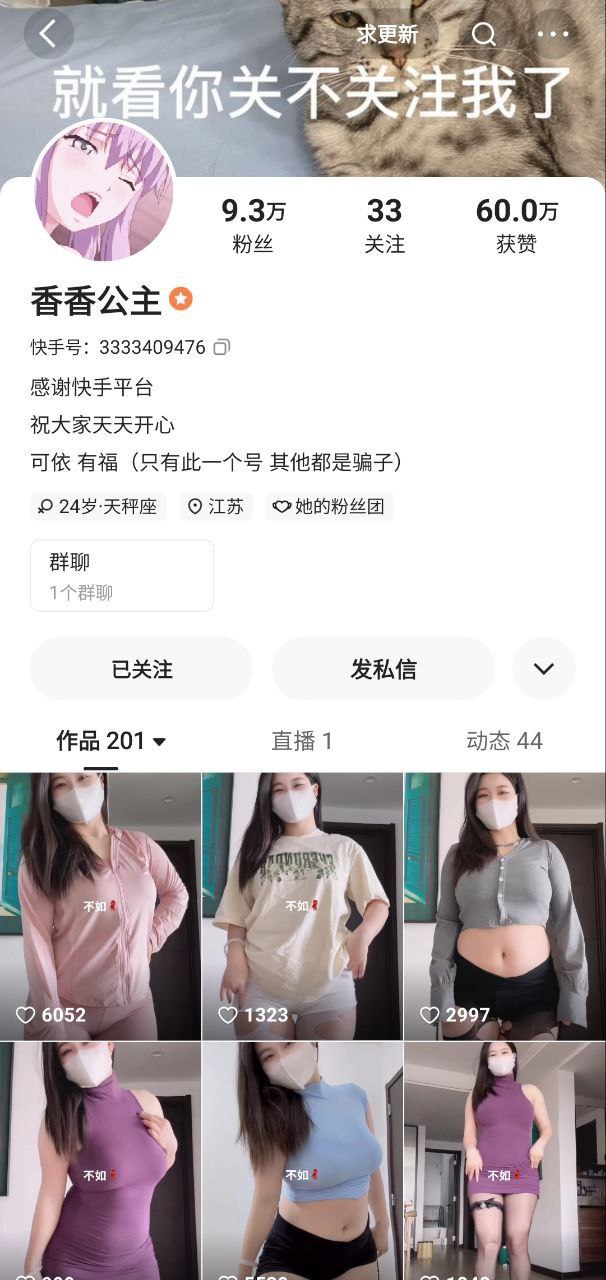Image resolution: width=606 pixels, height=1280 pixels.
Task: Open the video with 1323 likes
Action: 302,905
